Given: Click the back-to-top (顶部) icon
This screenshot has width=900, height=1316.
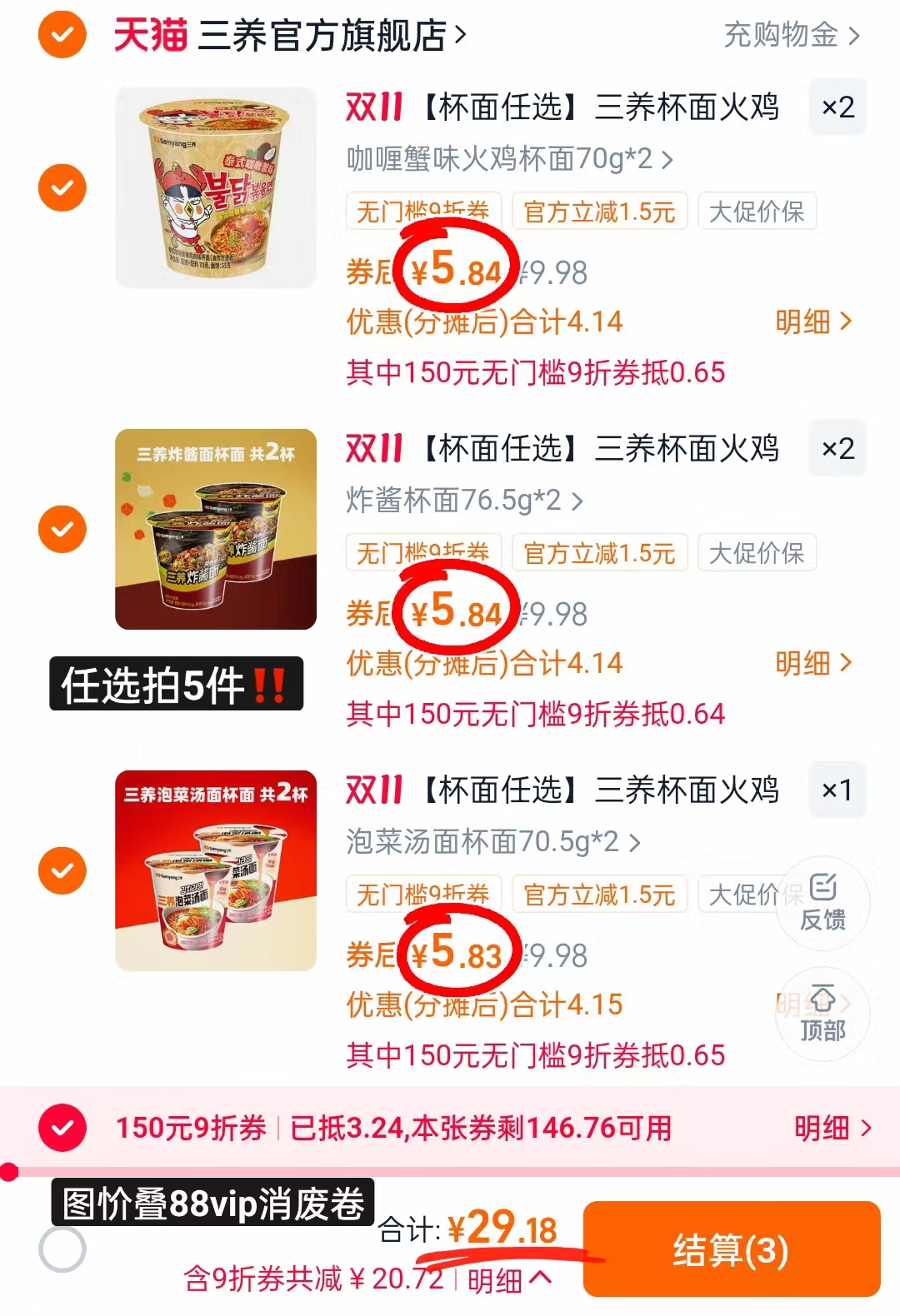Looking at the screenshot, I should click(822, 1014).
